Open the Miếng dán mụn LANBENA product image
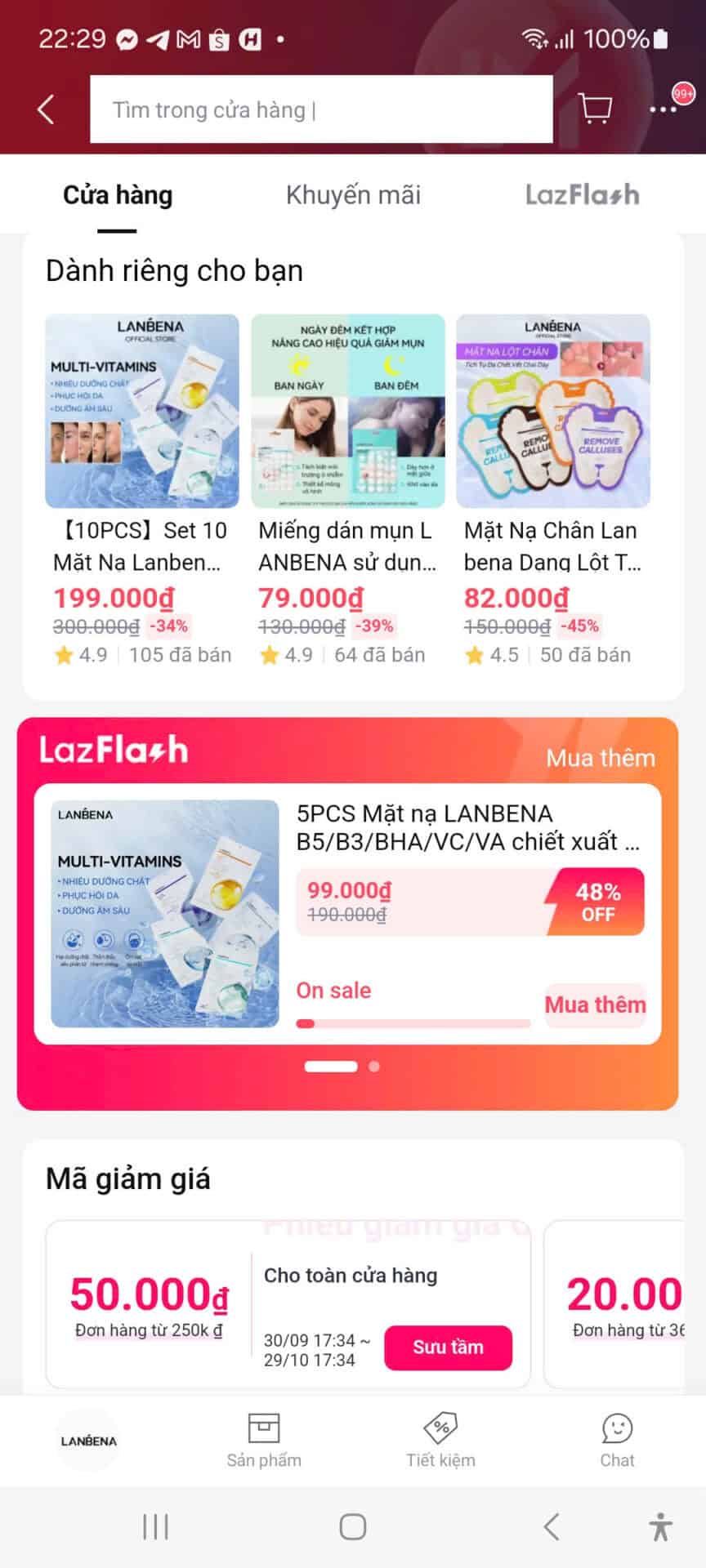The width and height of the screenshot is (706, 1568). pyautogui.click(x=349, y=408)
